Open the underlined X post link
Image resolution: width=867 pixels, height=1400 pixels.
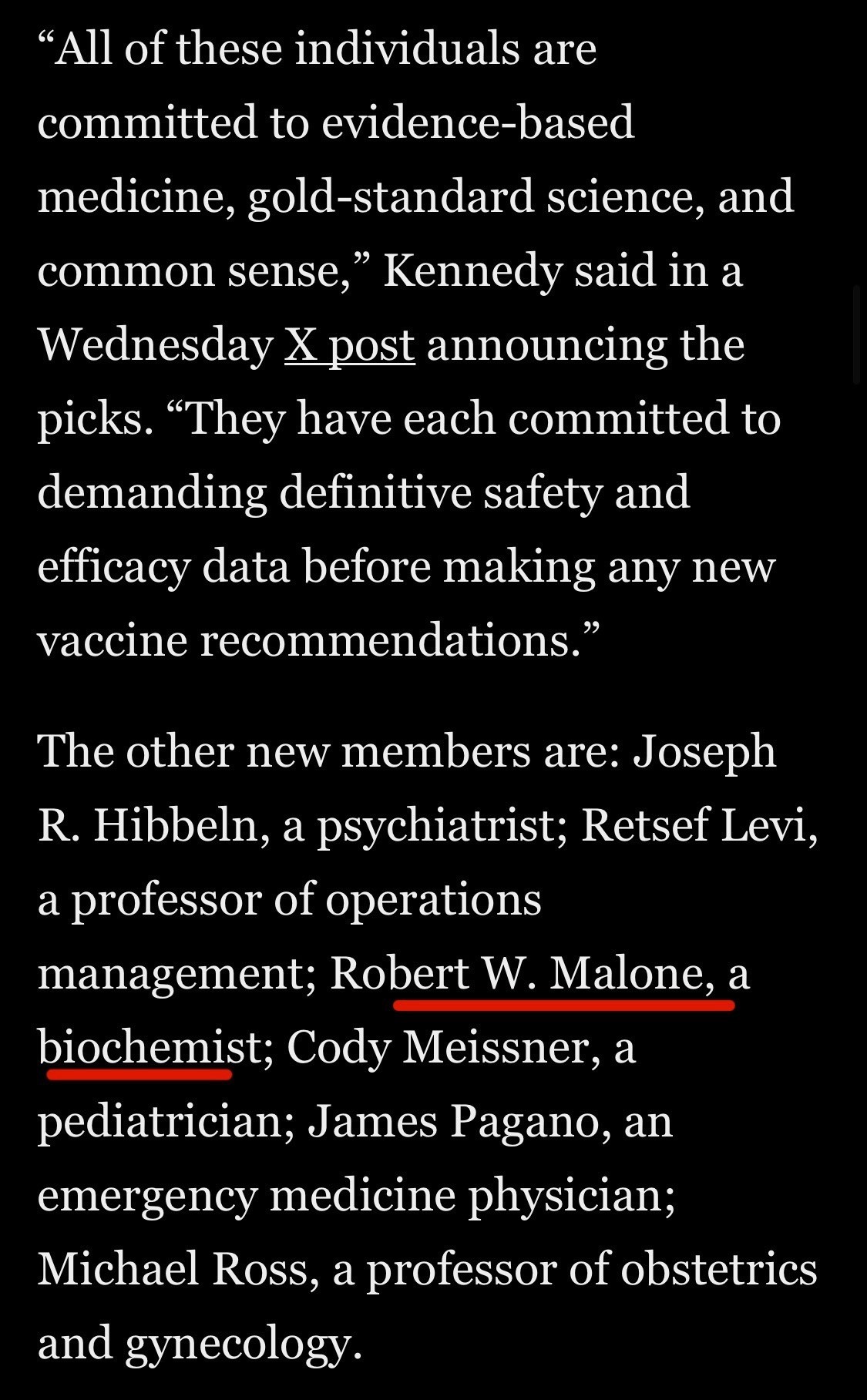tap(350, 346)
